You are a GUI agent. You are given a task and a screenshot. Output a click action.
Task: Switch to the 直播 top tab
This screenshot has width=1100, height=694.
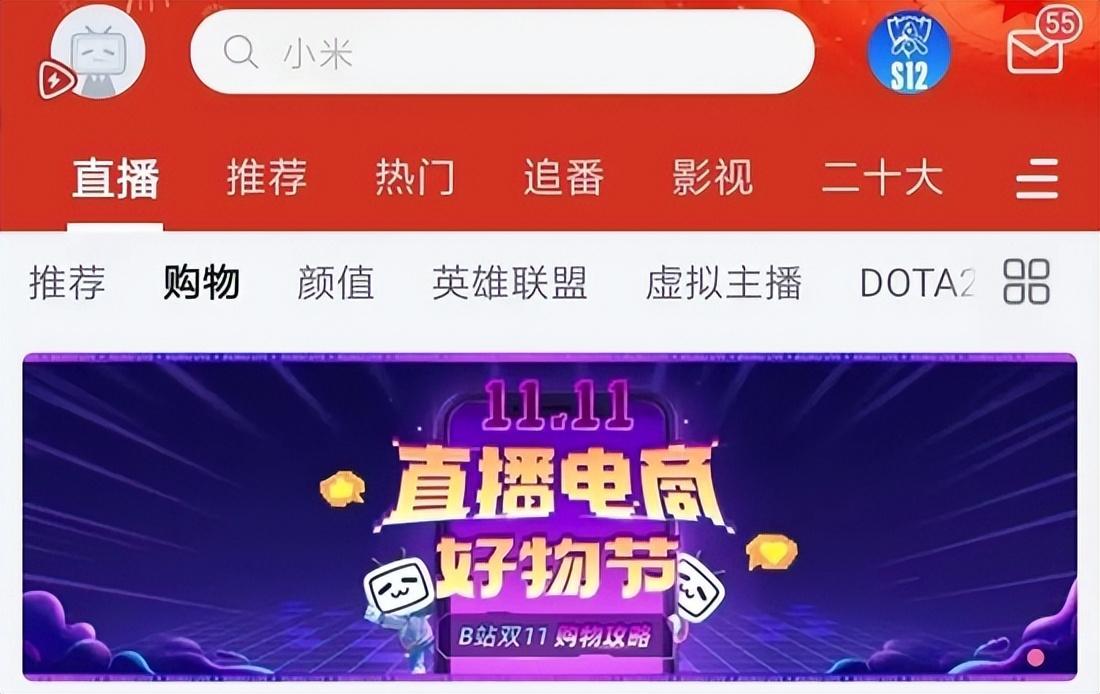[x=116, y=179]
